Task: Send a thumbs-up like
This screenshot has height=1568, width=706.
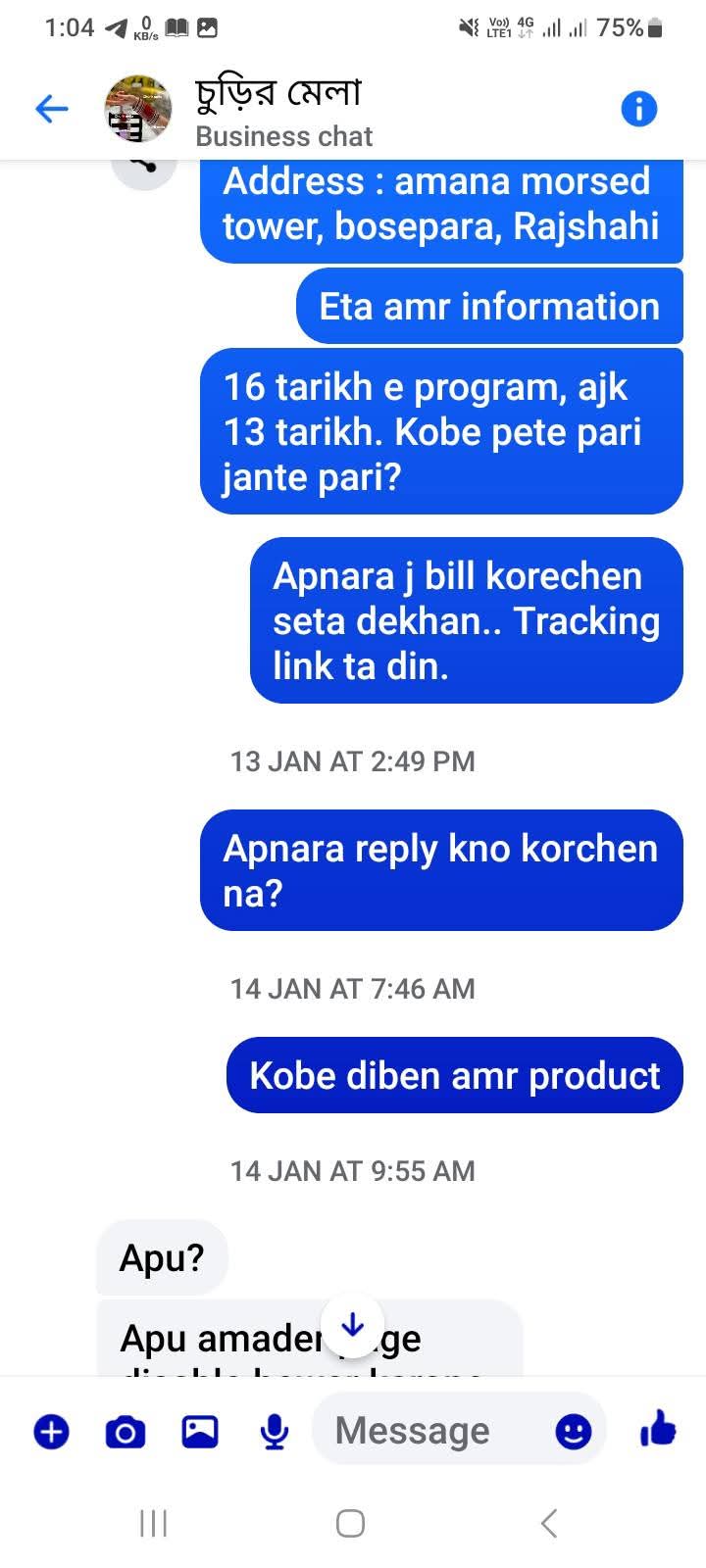Action: [x=658, y=1429]
